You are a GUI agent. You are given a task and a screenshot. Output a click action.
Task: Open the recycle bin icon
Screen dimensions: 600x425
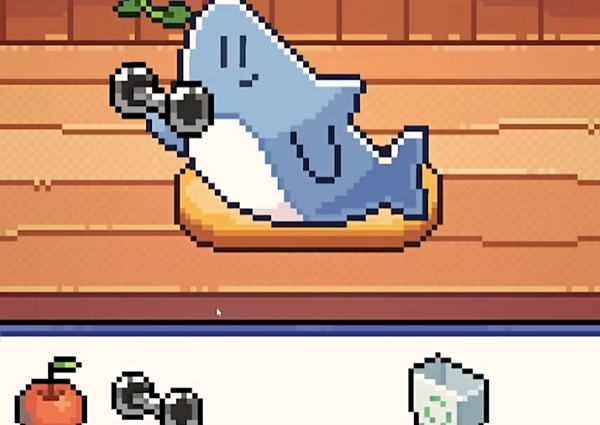(447, 395)
